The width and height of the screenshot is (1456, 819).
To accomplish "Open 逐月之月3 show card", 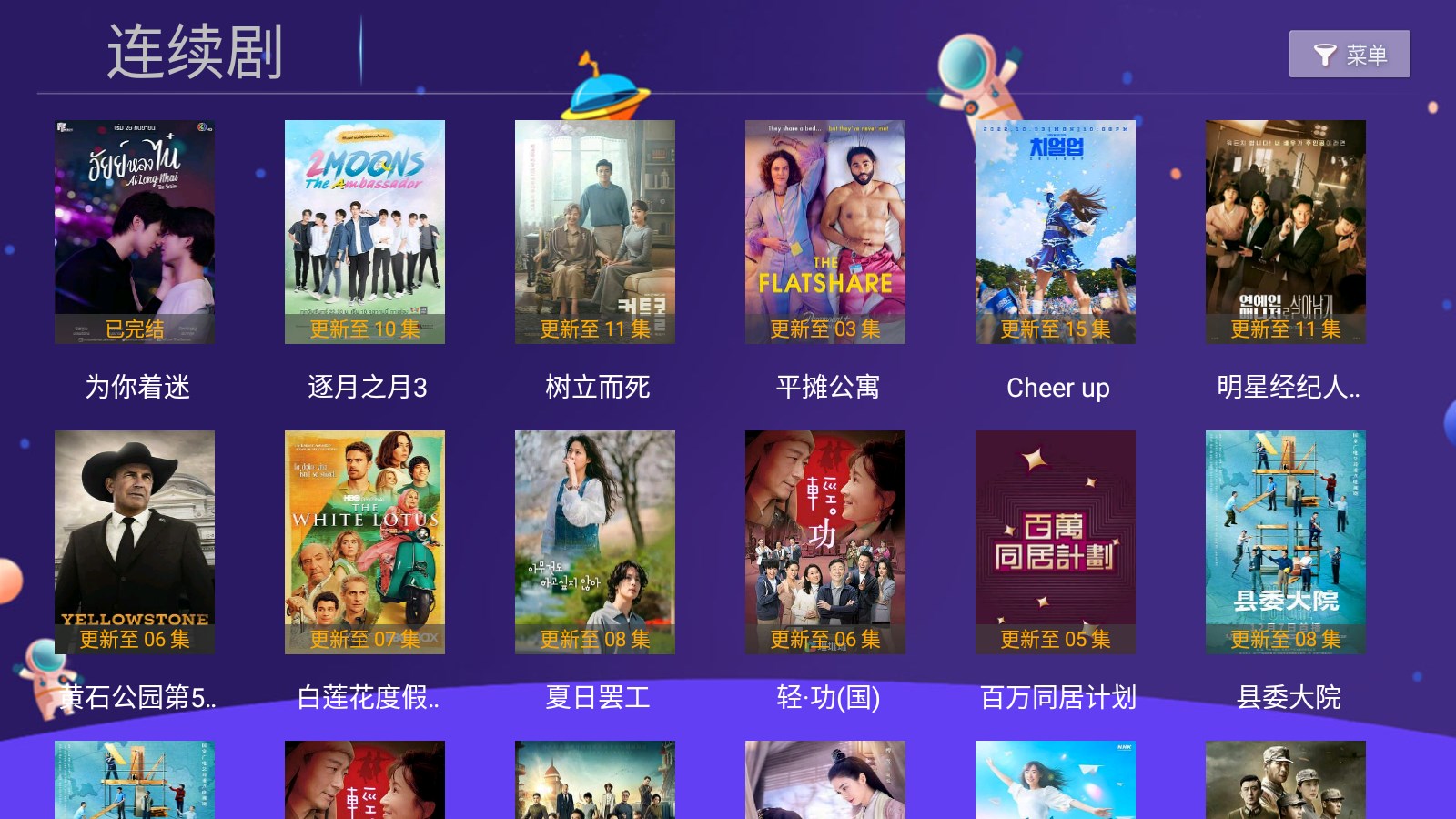I will coord(365,232).
